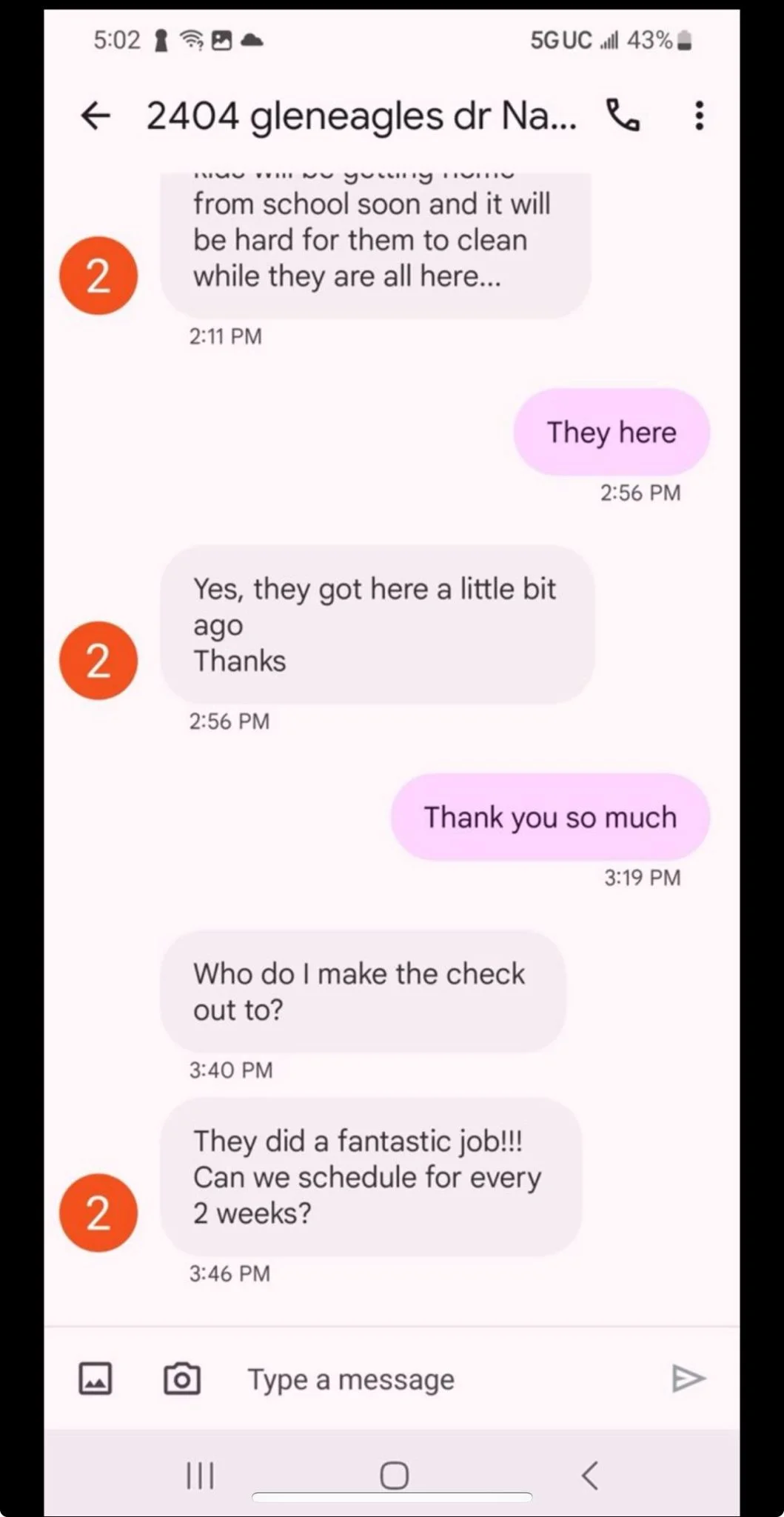This screenshot has width=784, height=1517.
Task: Open conversation details from title
Action: (361, 116)
